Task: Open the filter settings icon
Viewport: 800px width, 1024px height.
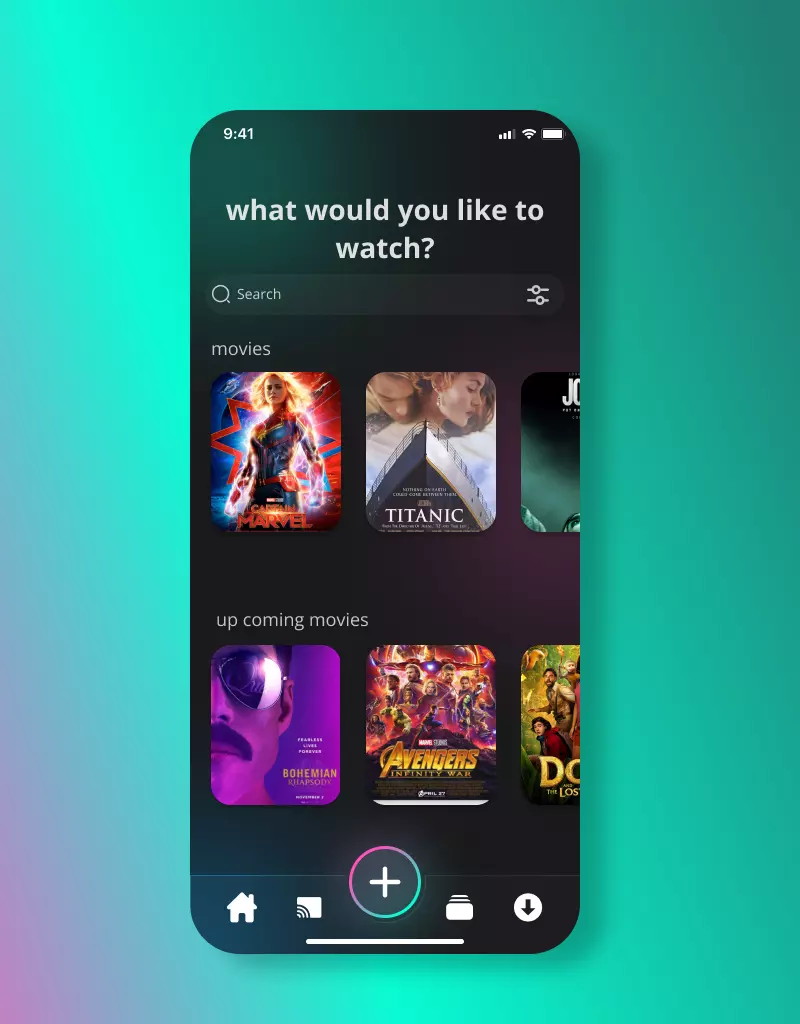Action: tap(538, 294)
